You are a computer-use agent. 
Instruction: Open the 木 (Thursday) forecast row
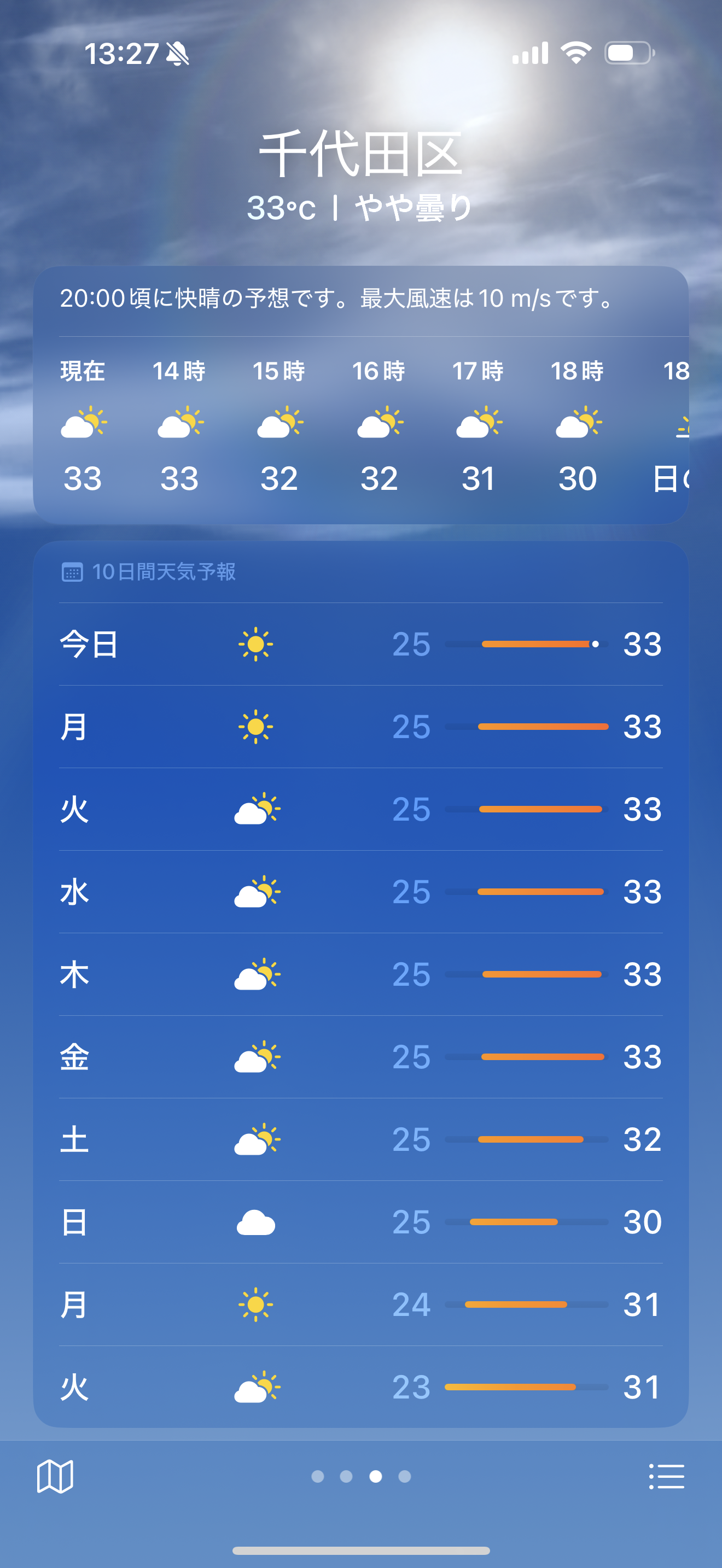coord(360,974)
